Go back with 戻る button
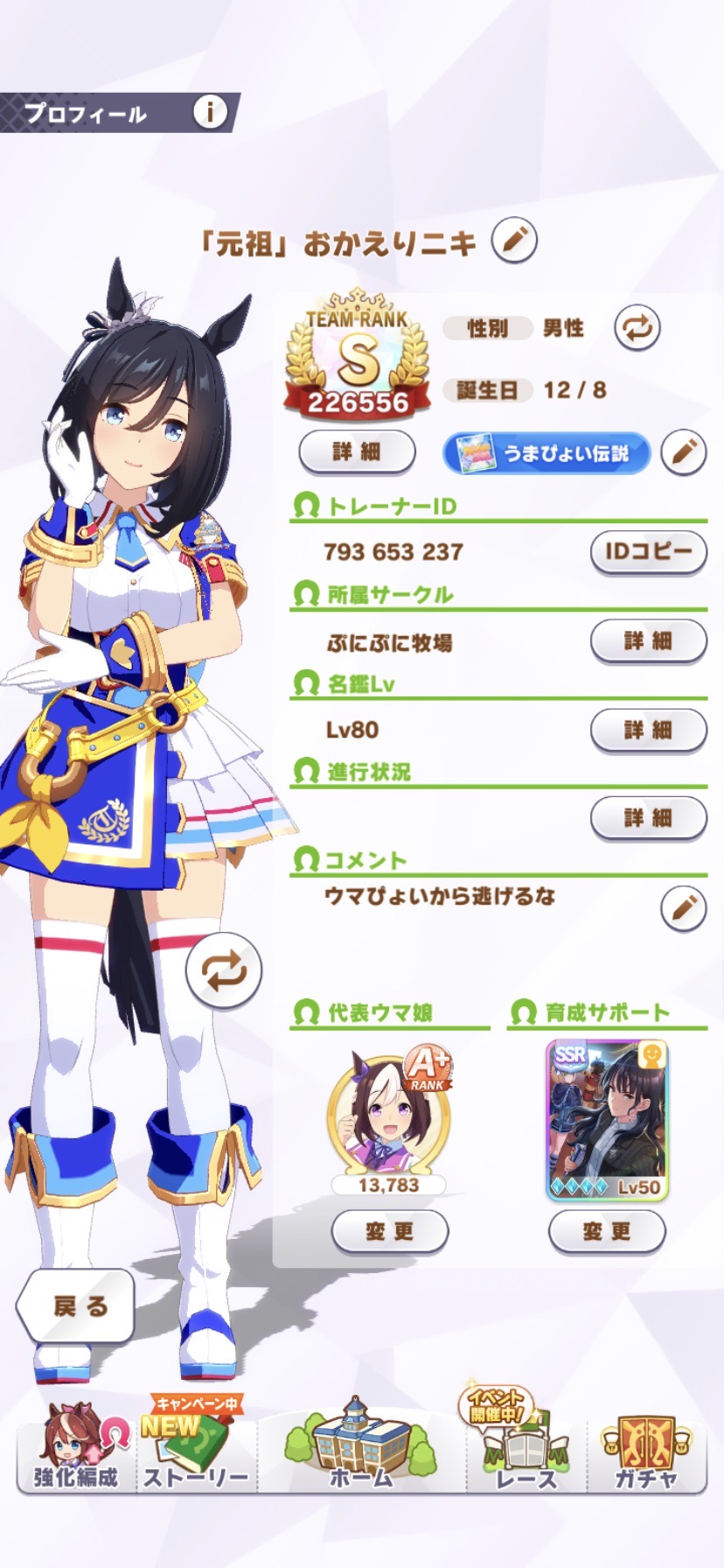 point(77,1307)
